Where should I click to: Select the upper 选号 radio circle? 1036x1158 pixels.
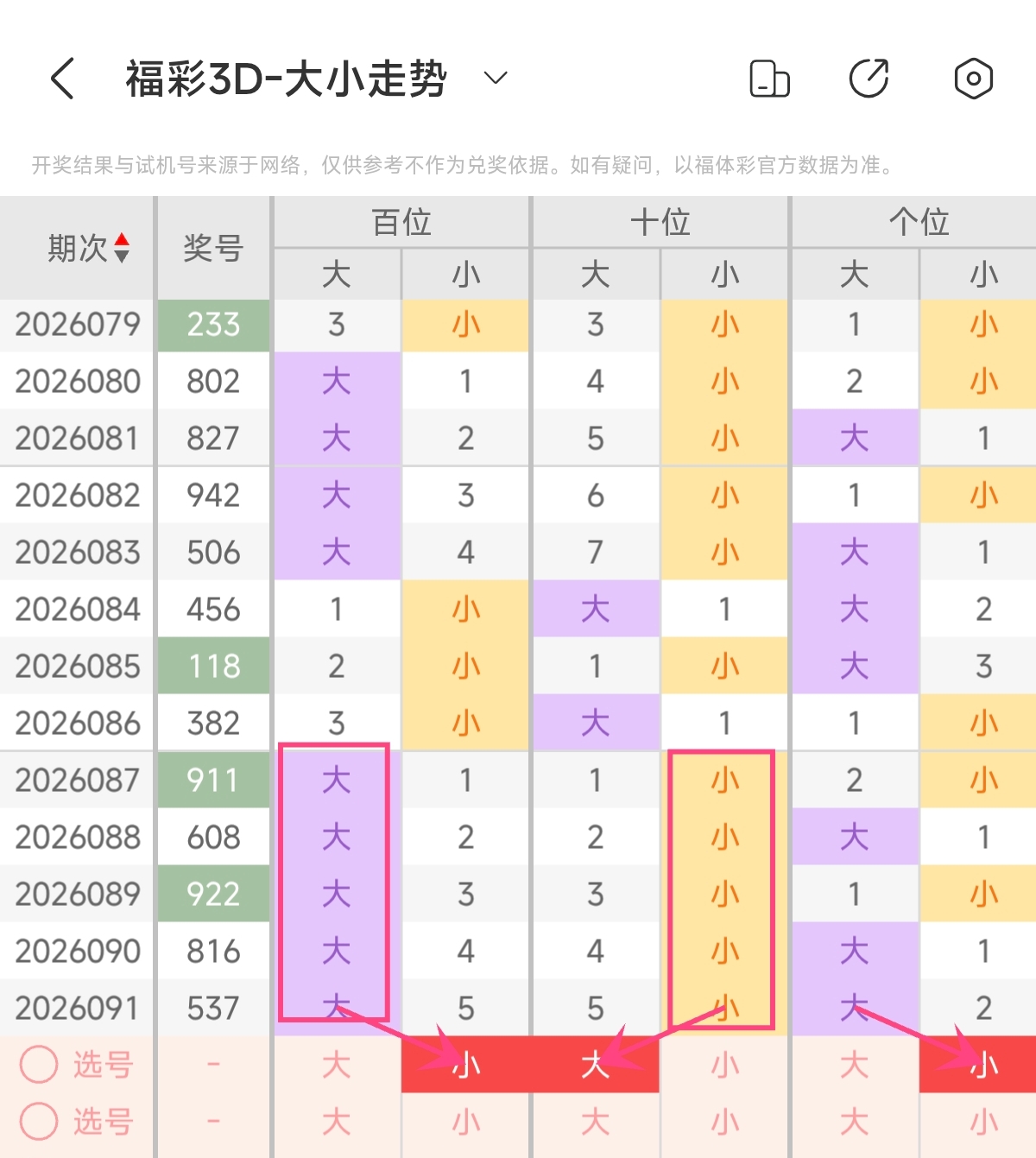[39, 1065]
